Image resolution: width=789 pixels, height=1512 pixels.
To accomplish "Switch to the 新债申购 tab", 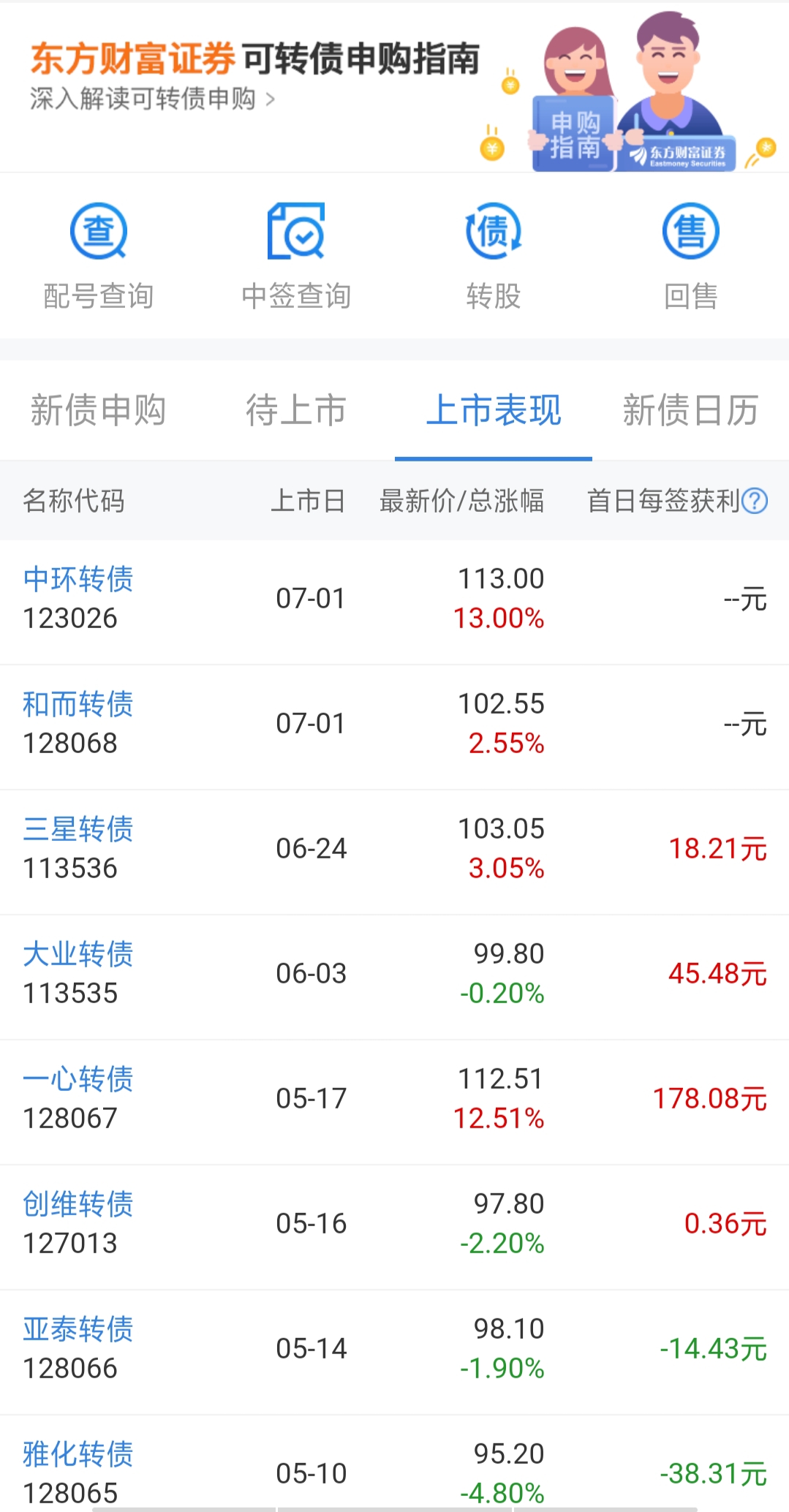I will point(99,410).
